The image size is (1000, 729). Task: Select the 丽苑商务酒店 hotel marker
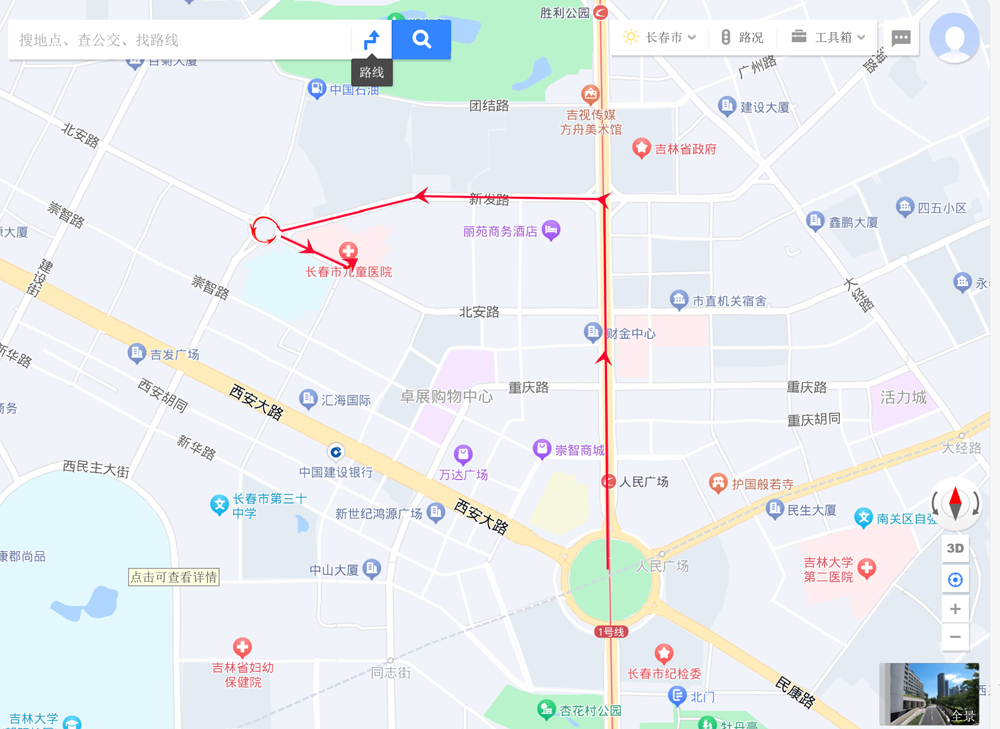click(x=550, y=231)
